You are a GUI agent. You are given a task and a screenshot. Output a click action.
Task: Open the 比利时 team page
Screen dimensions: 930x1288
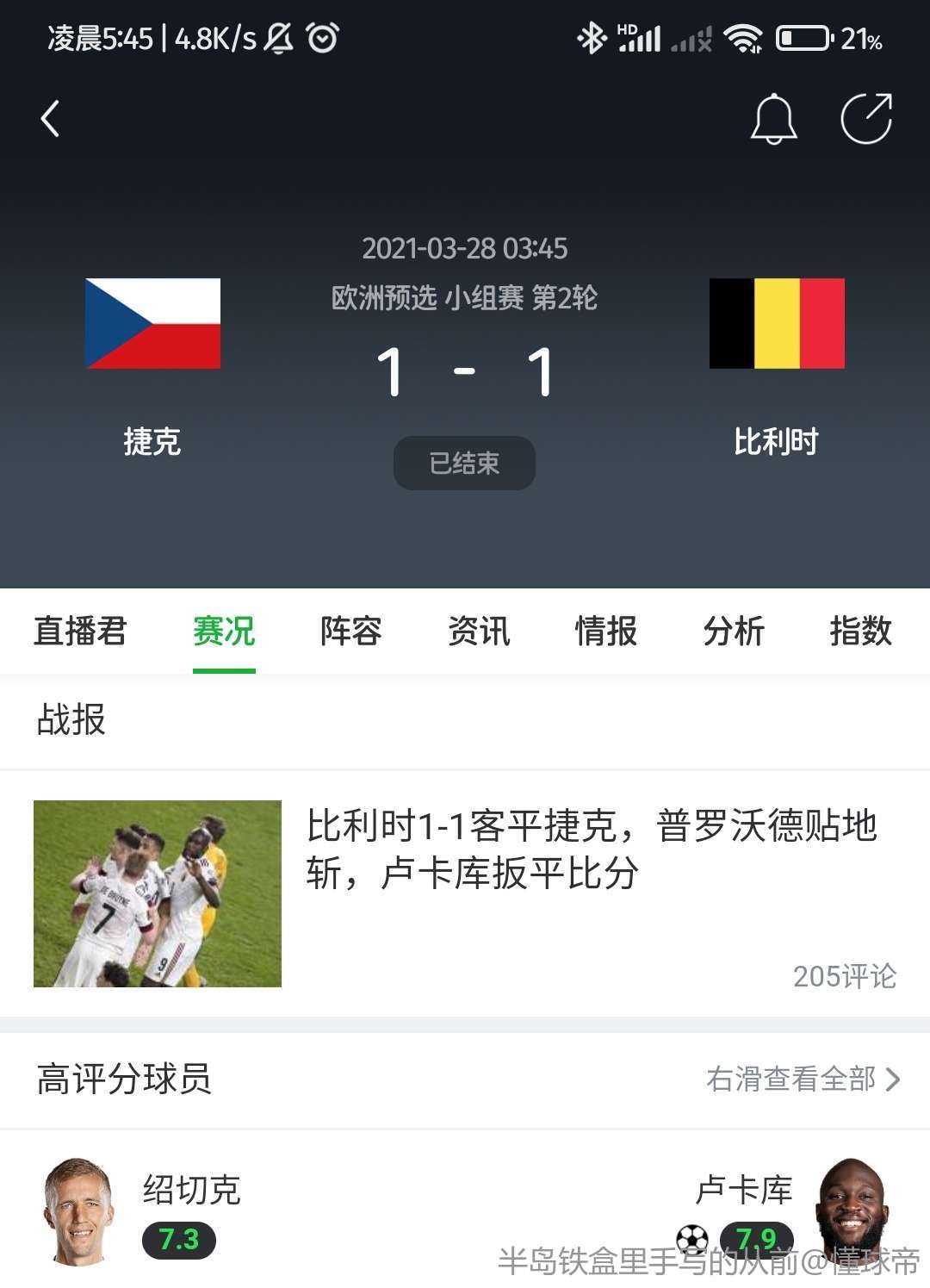point(777,324)
